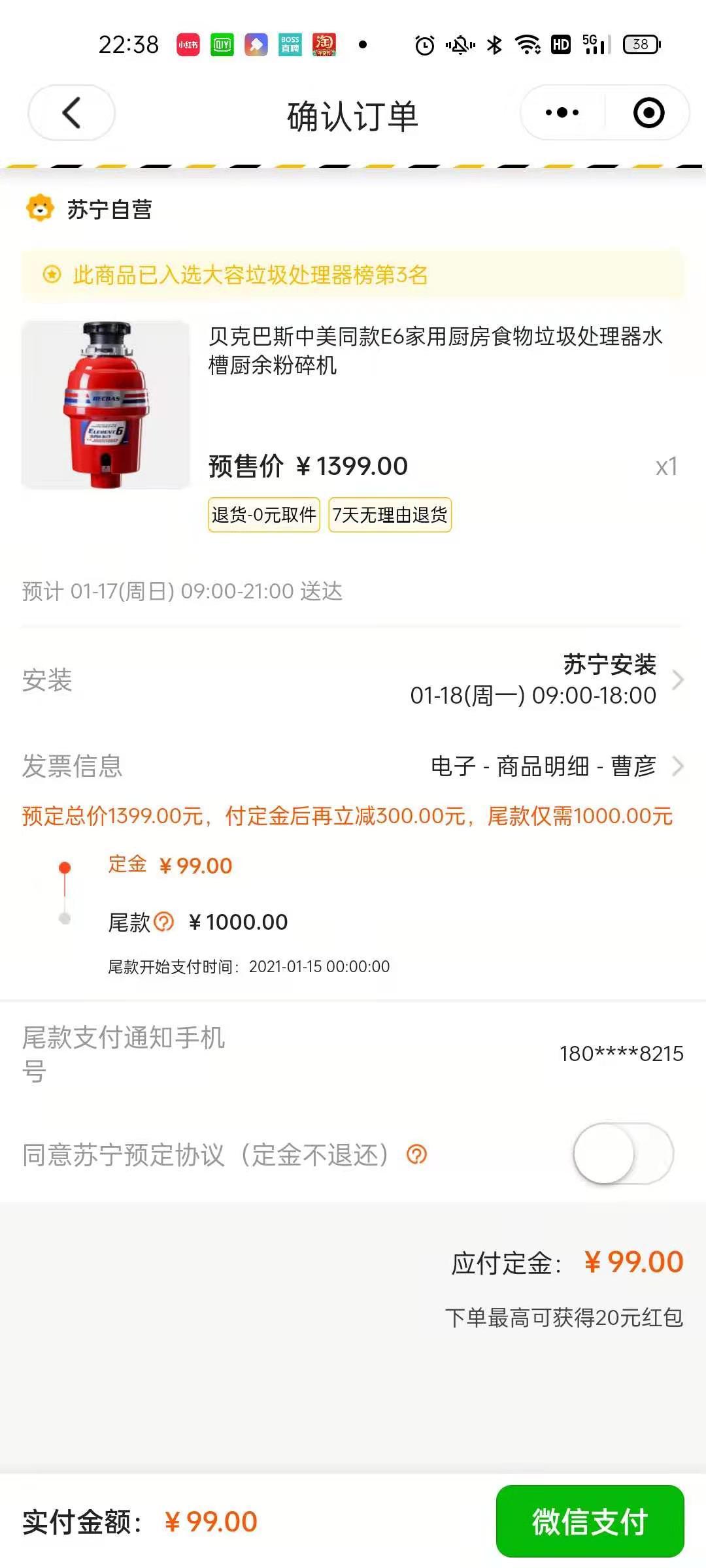
Task: Select the 尾款 ¥1000.00 stage marker
Action: (x=65, y=919)
